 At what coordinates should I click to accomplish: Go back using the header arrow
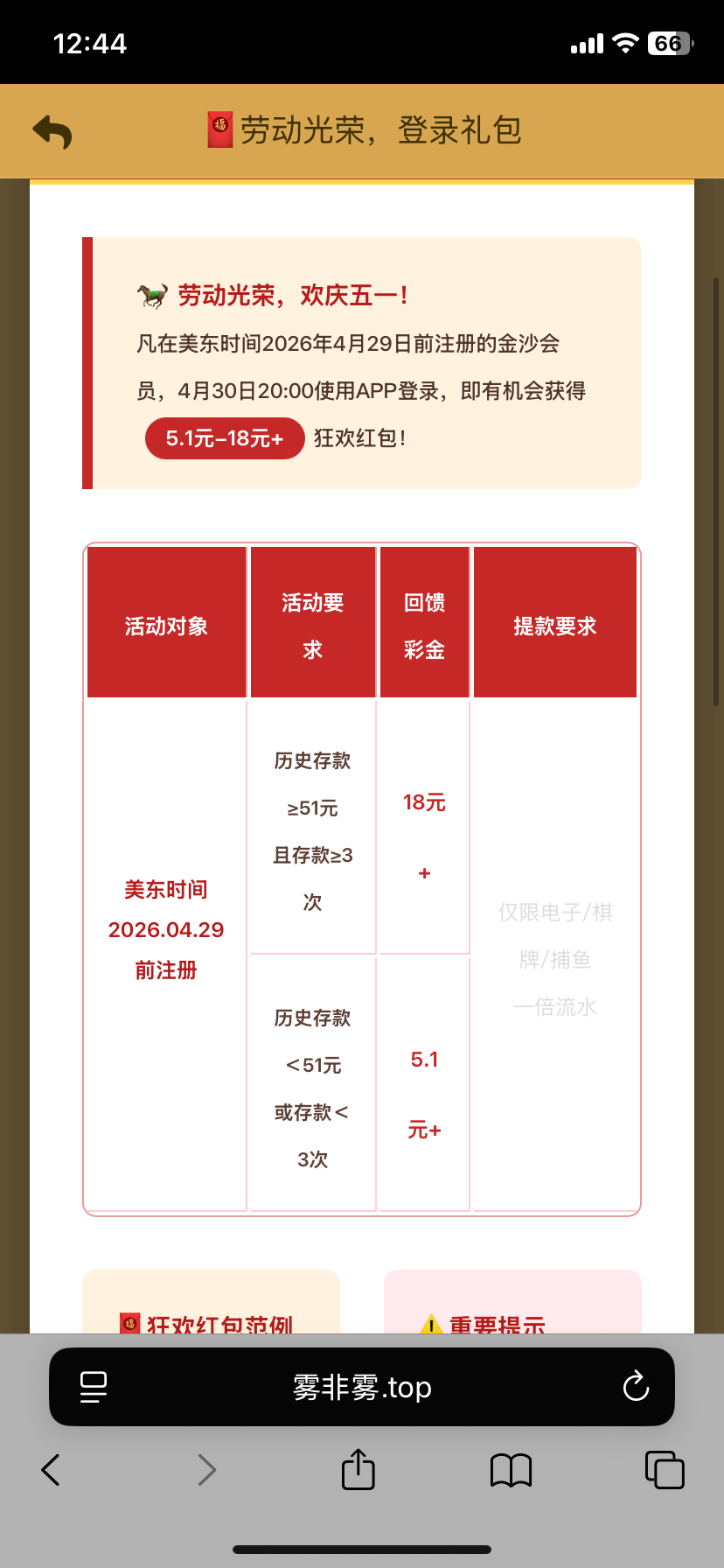coord(52,132)
